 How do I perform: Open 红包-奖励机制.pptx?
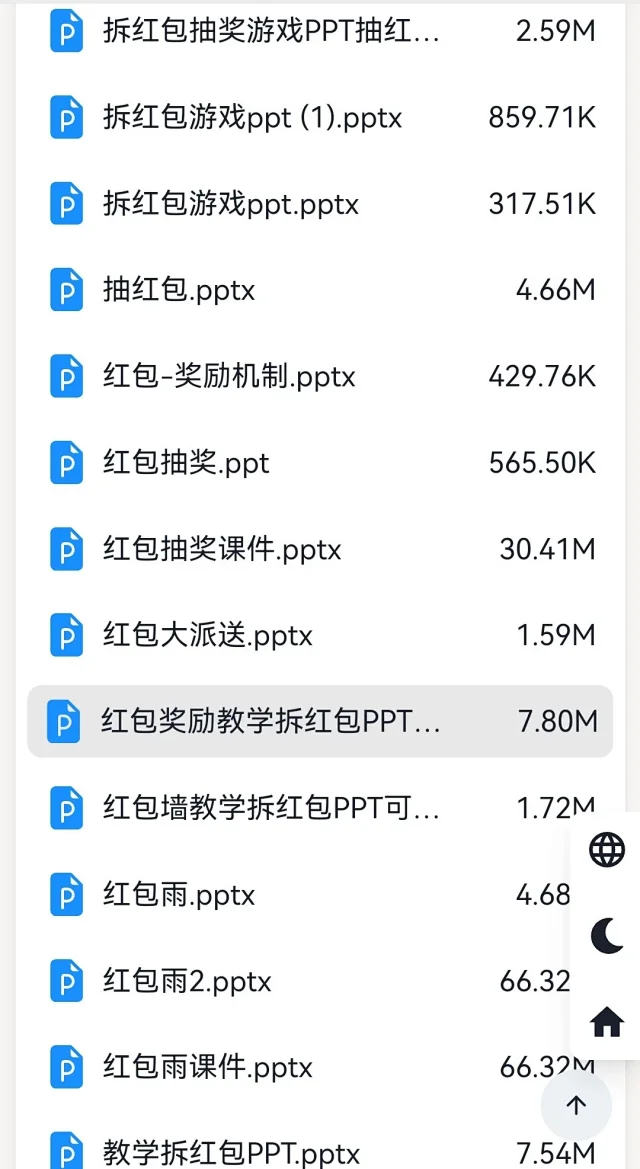[x=320, y=376]
